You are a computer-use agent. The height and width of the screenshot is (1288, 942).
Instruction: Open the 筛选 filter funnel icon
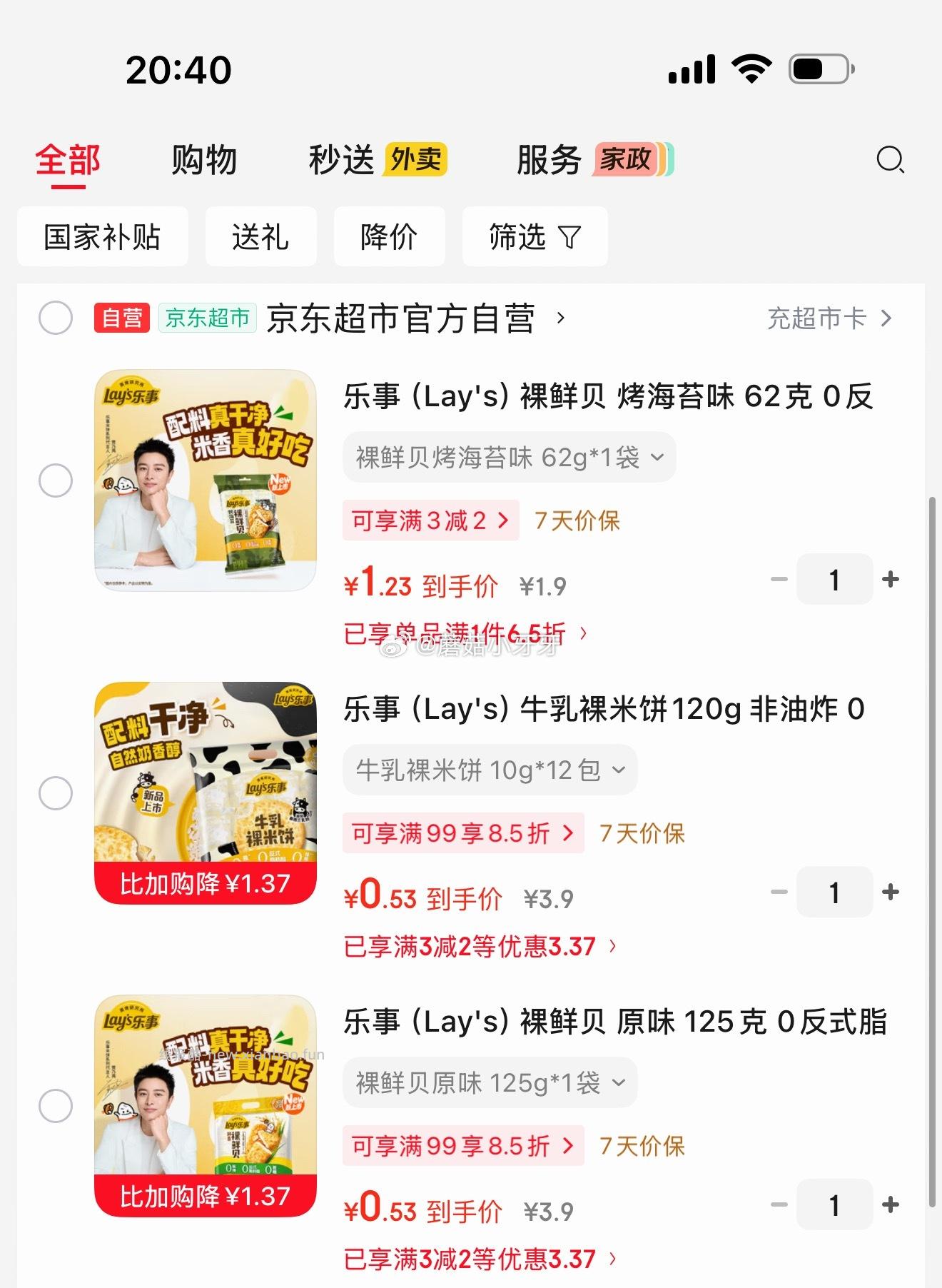tap(535, 236)
